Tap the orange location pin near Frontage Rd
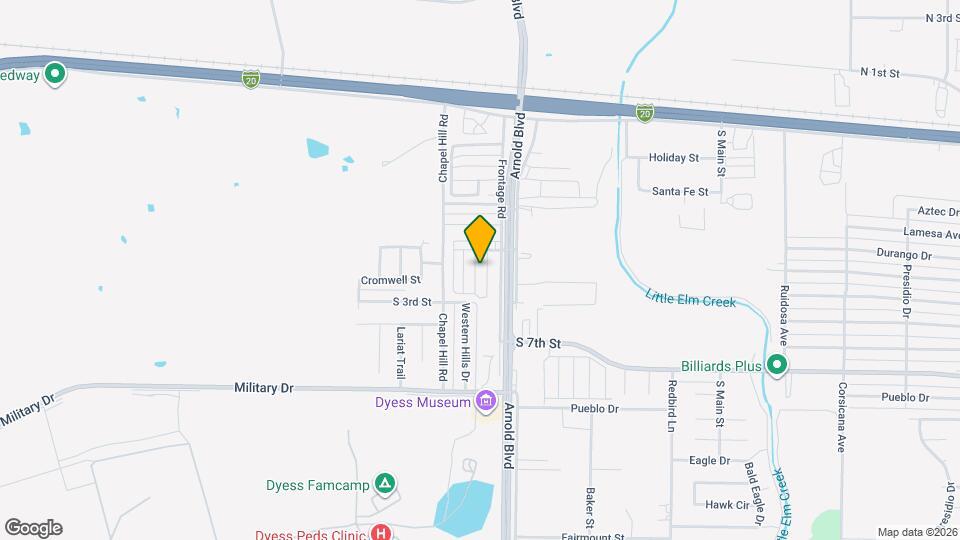The height and width of the screenshot is (540, 960). point(481,238)
